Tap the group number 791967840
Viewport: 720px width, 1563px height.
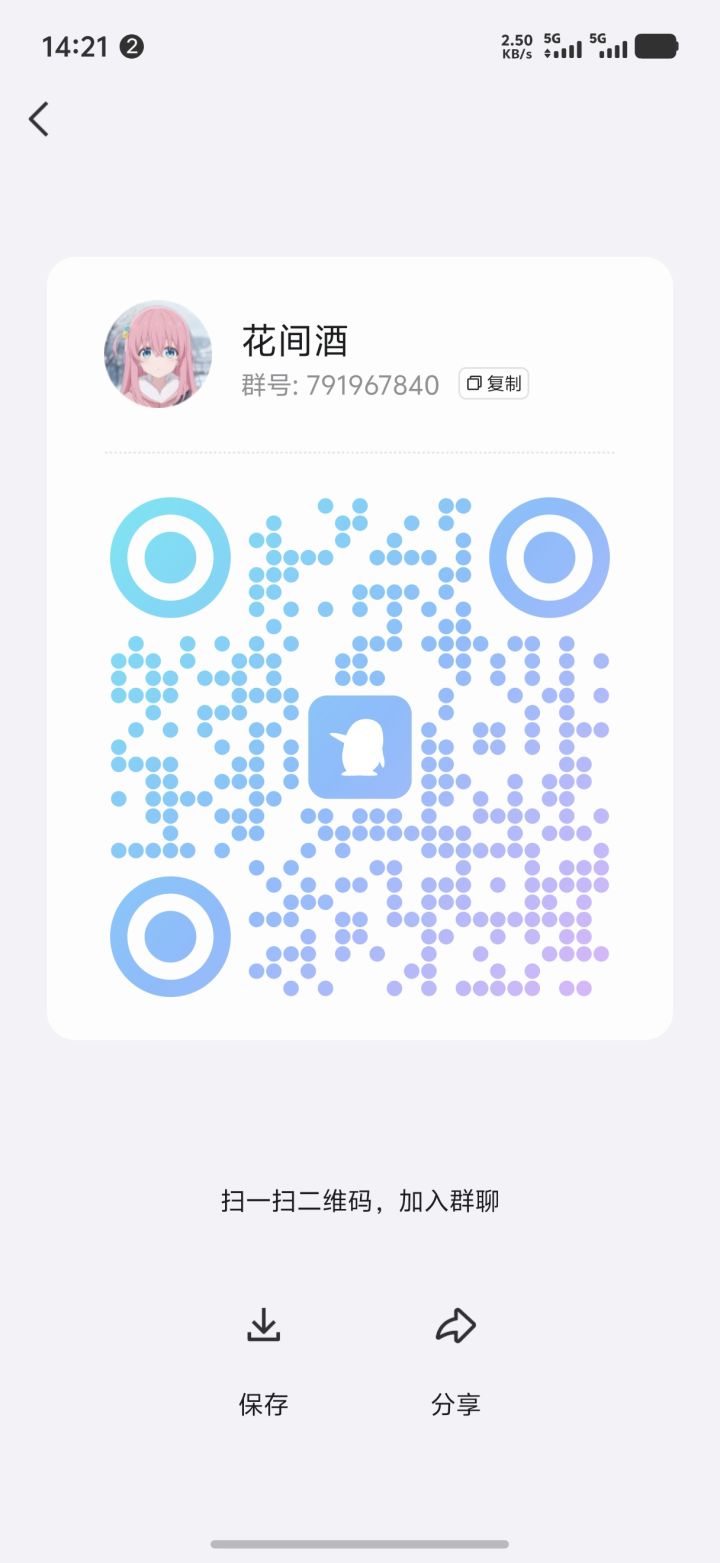coord(342,384)
